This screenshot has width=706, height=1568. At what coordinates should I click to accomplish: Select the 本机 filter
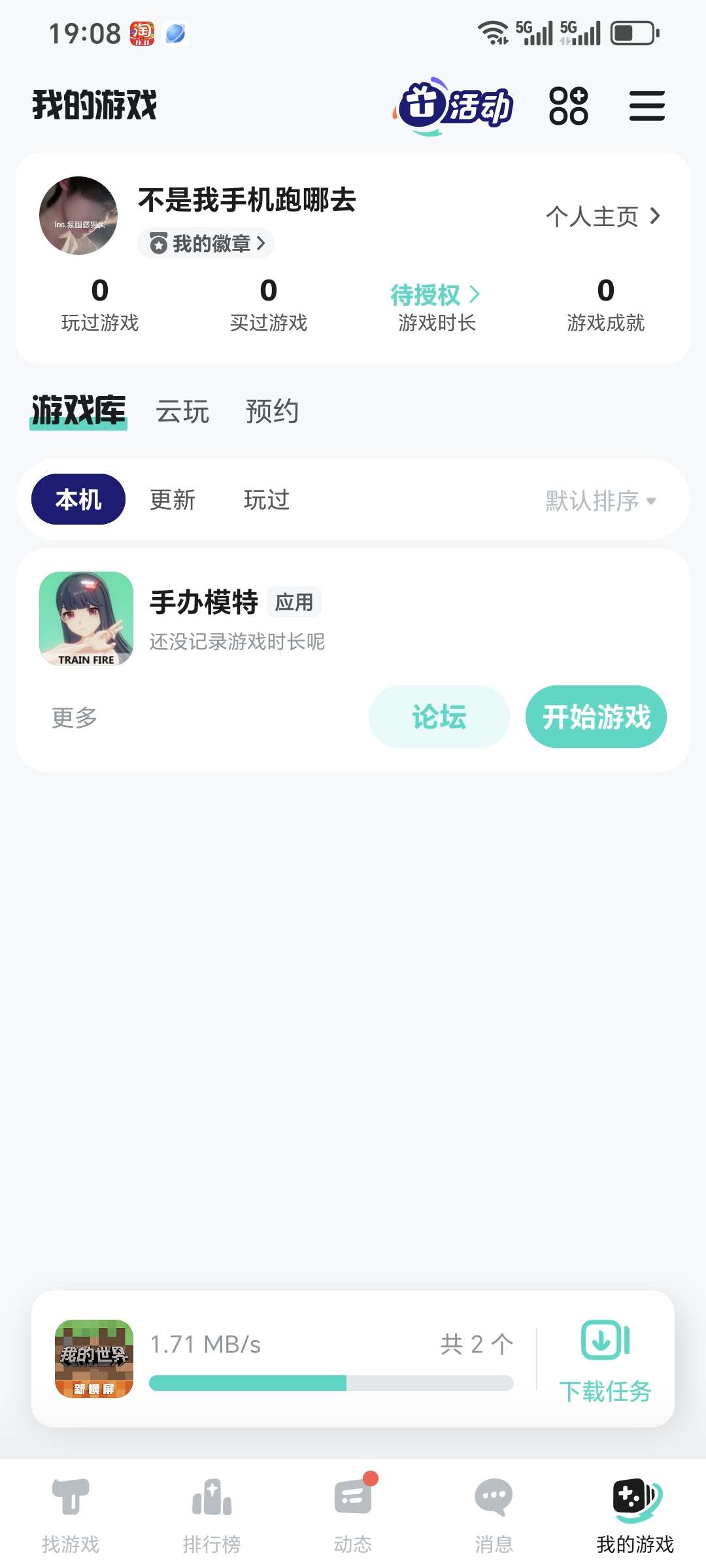pyautogui.click(x=78, y=500)
